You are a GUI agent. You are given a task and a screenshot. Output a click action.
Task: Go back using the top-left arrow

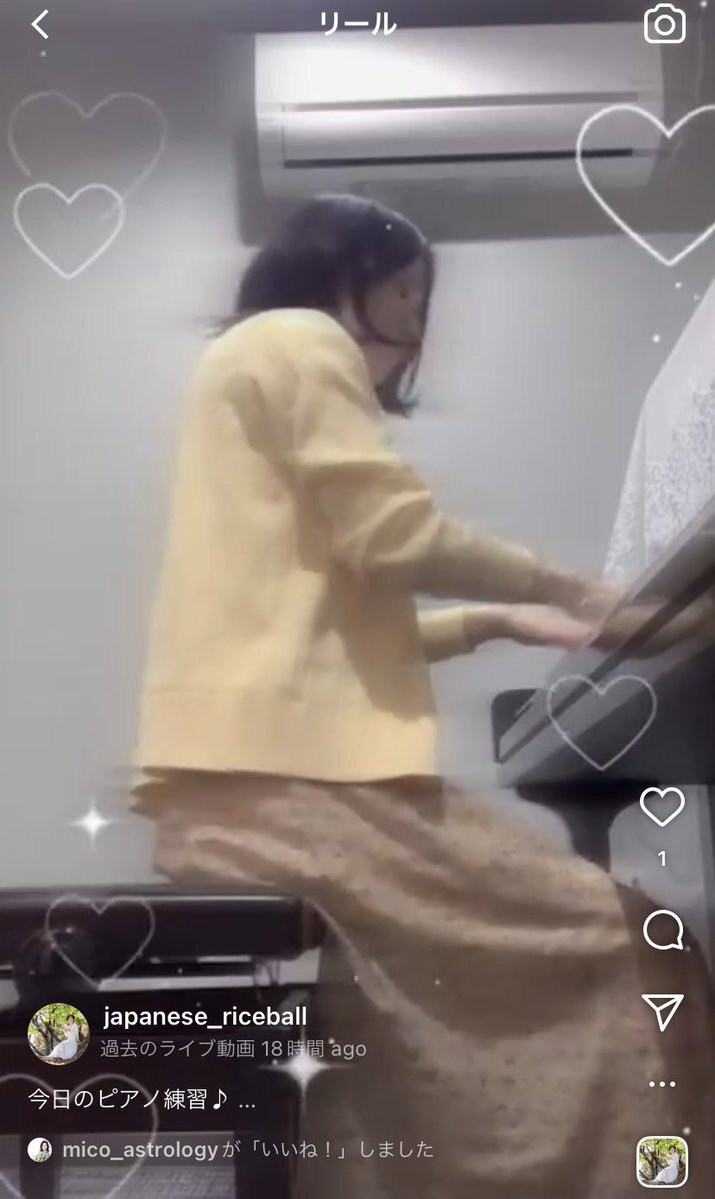40,24
